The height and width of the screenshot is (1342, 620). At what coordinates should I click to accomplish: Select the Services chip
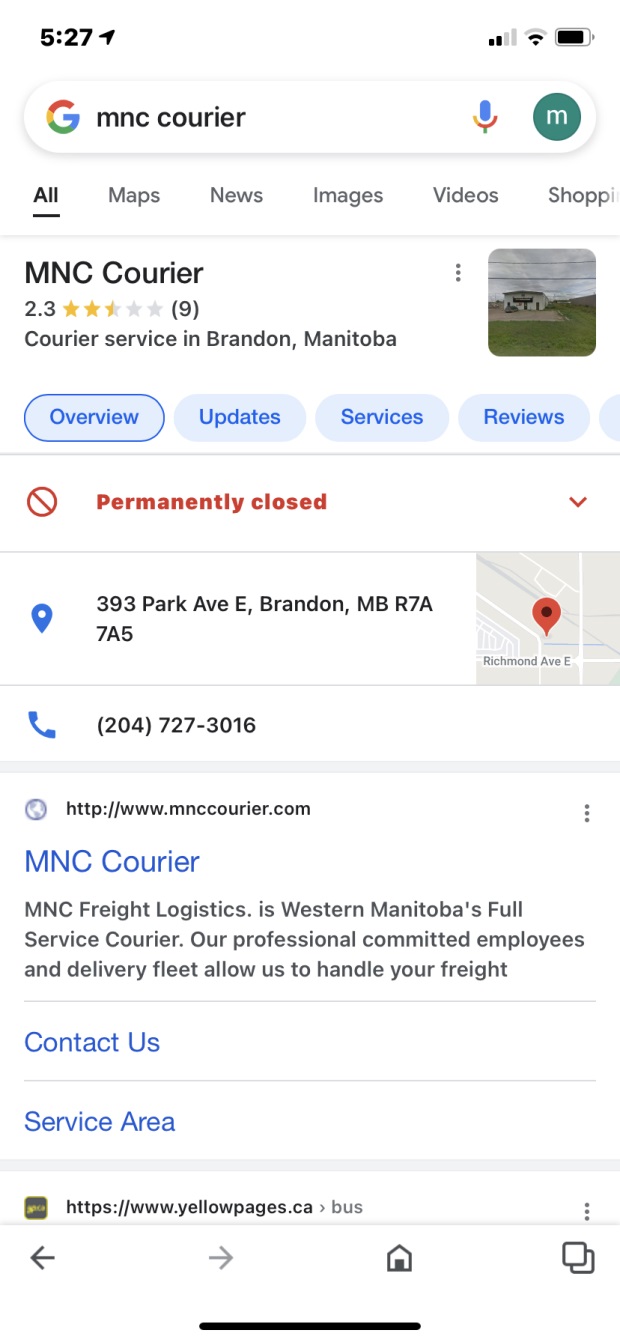(x=382, y=417)
